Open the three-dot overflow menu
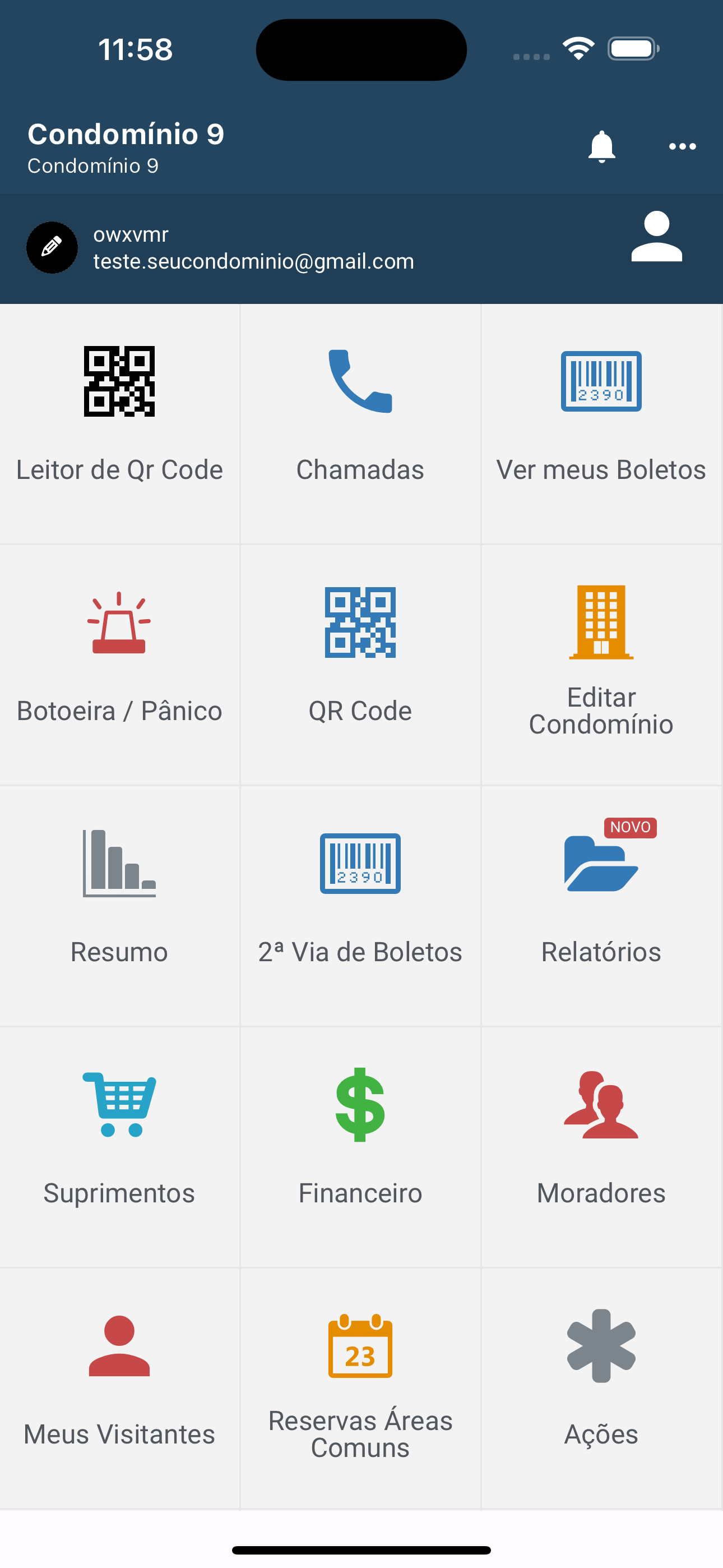 tap(682, 147)
